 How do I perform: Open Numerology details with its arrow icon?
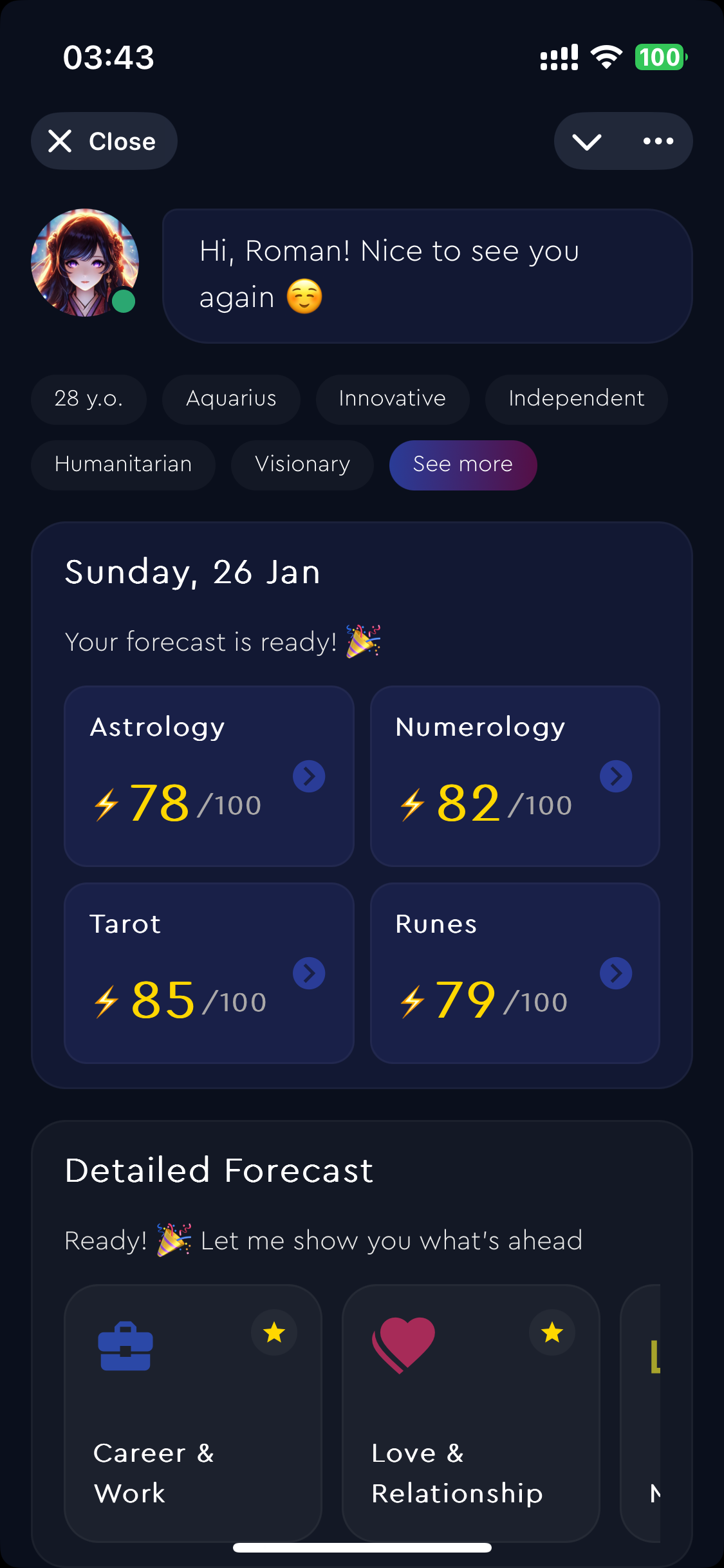(x=615, y=776)
